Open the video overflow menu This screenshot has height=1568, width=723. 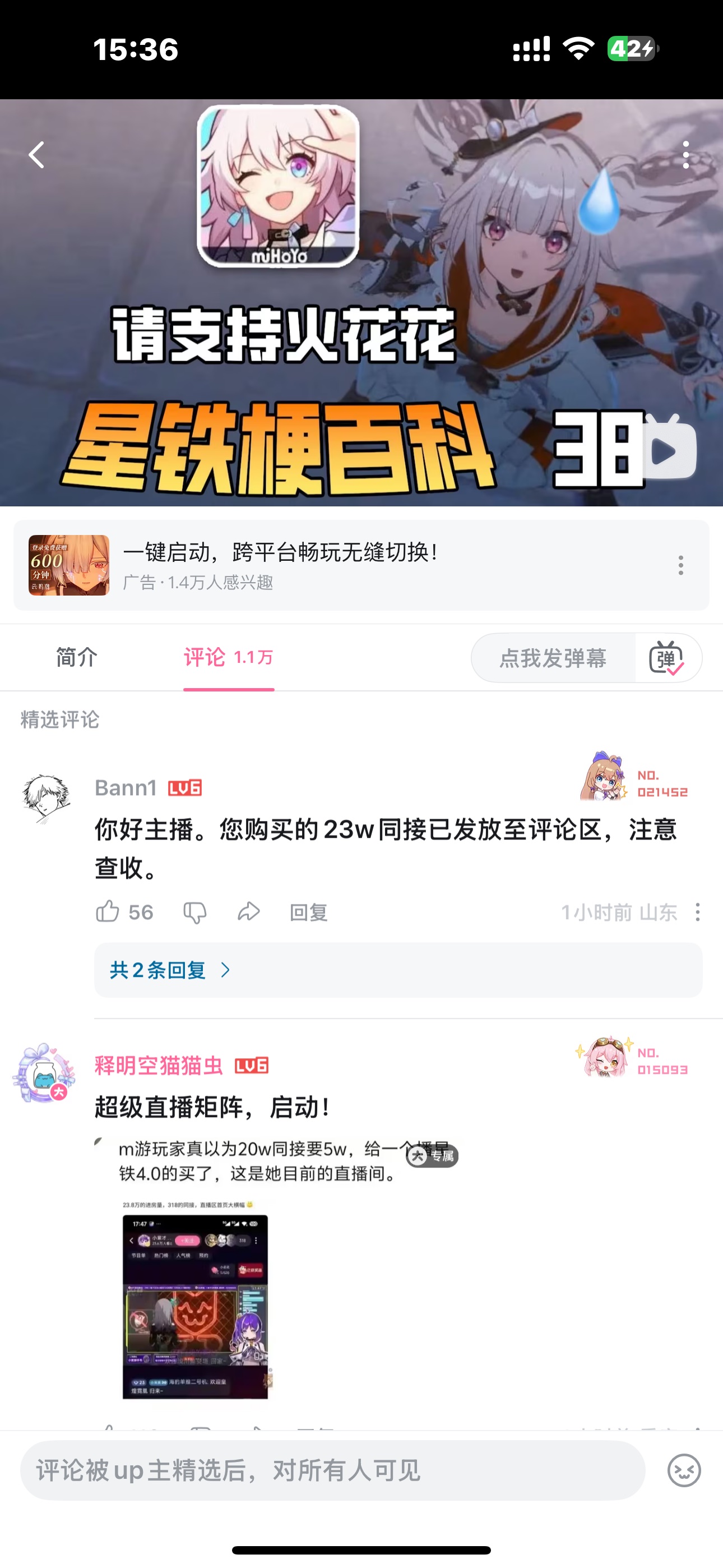click(686, 155)
